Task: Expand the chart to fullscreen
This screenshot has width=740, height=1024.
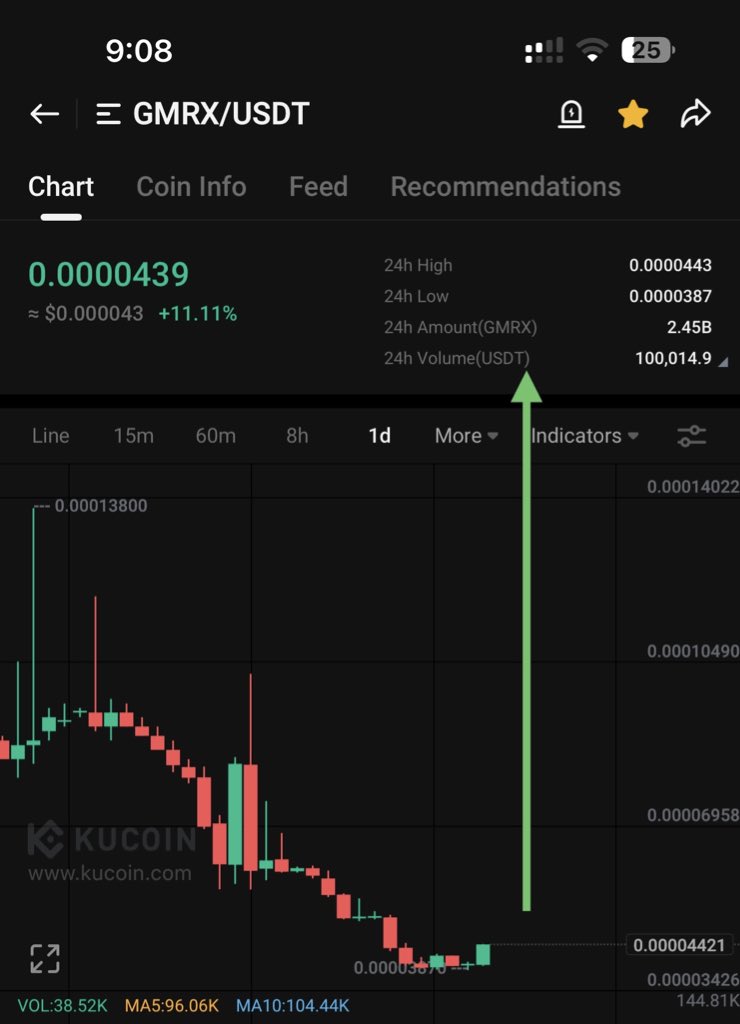Action: pyautogui.click(x=44, y=958)
